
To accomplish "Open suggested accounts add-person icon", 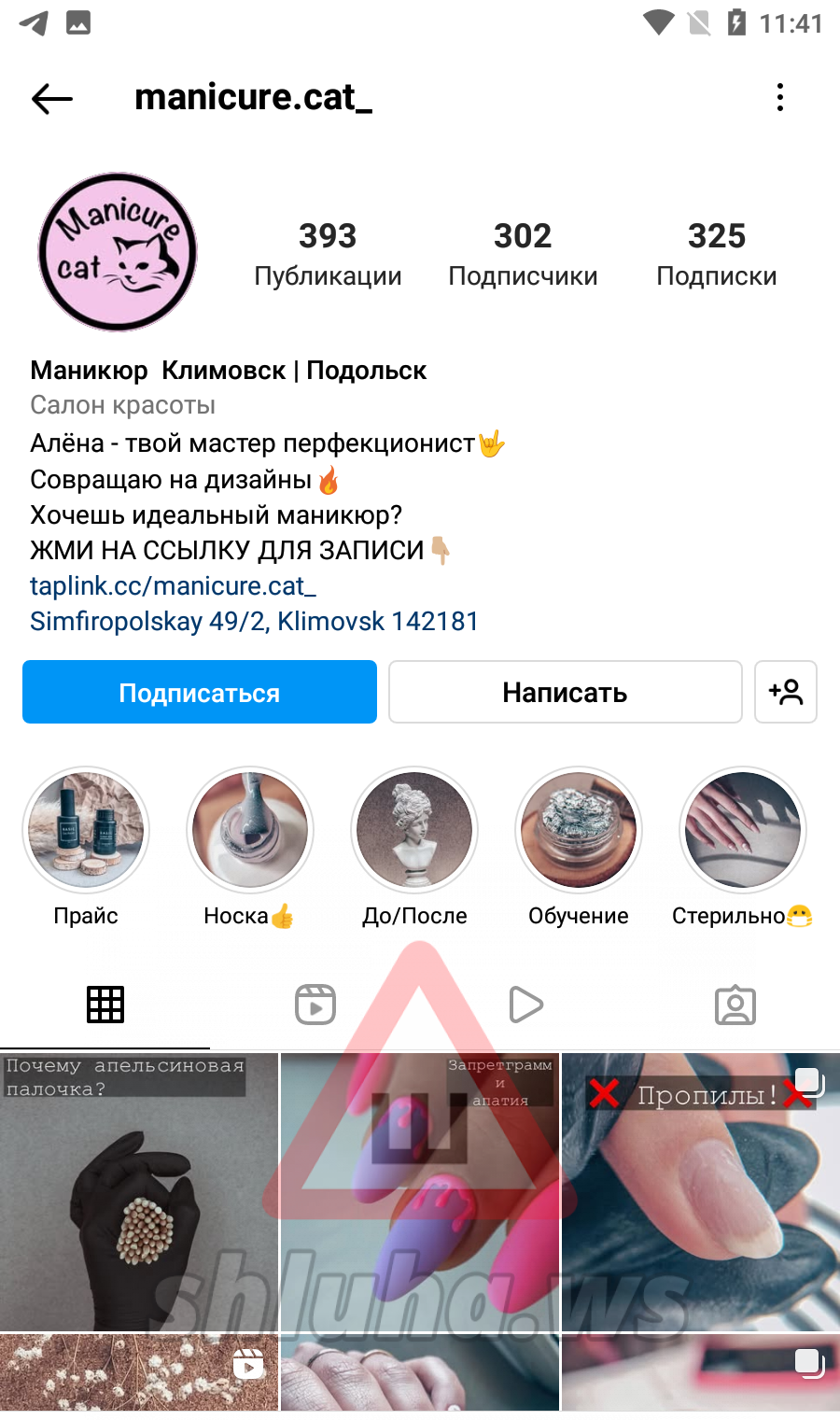I will pos(786,692).
